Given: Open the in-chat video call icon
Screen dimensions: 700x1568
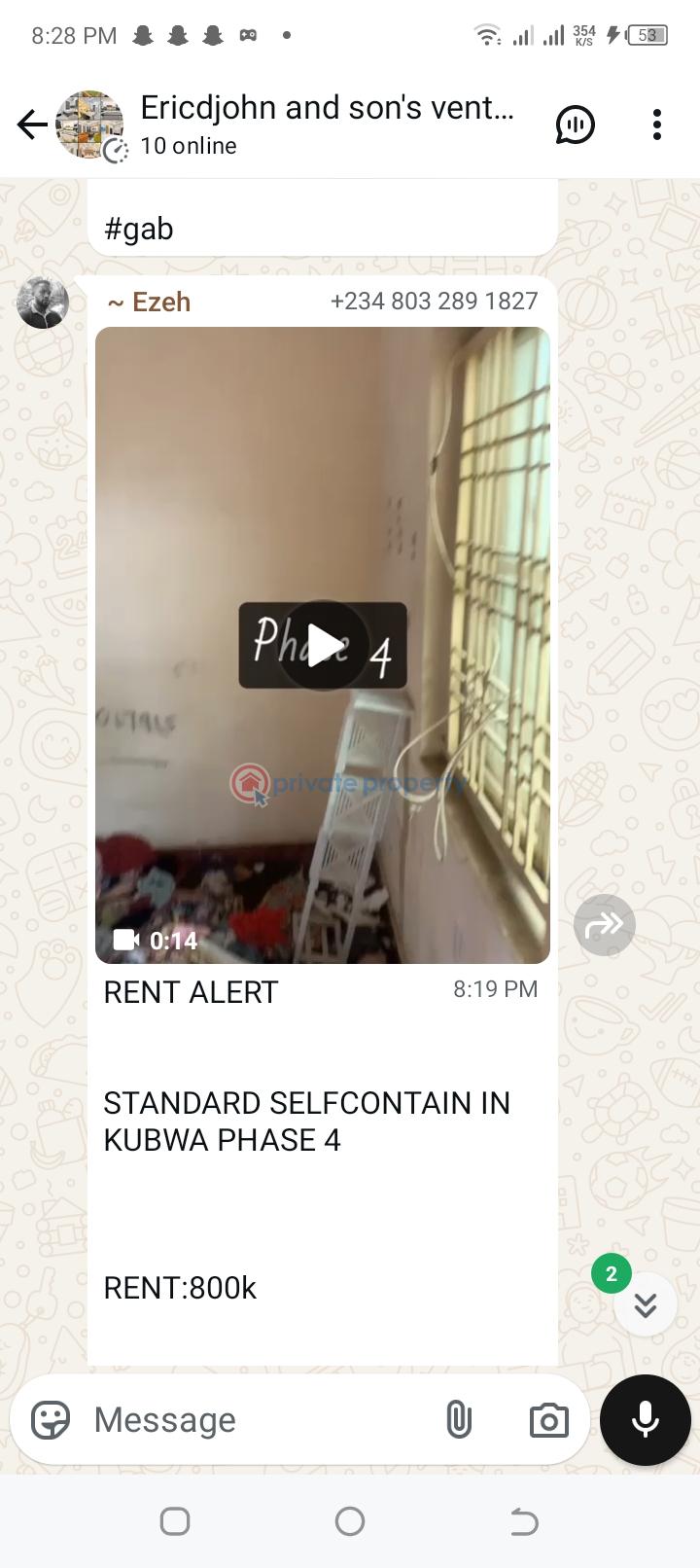Looking at the screenshot, I should [576, 125].
